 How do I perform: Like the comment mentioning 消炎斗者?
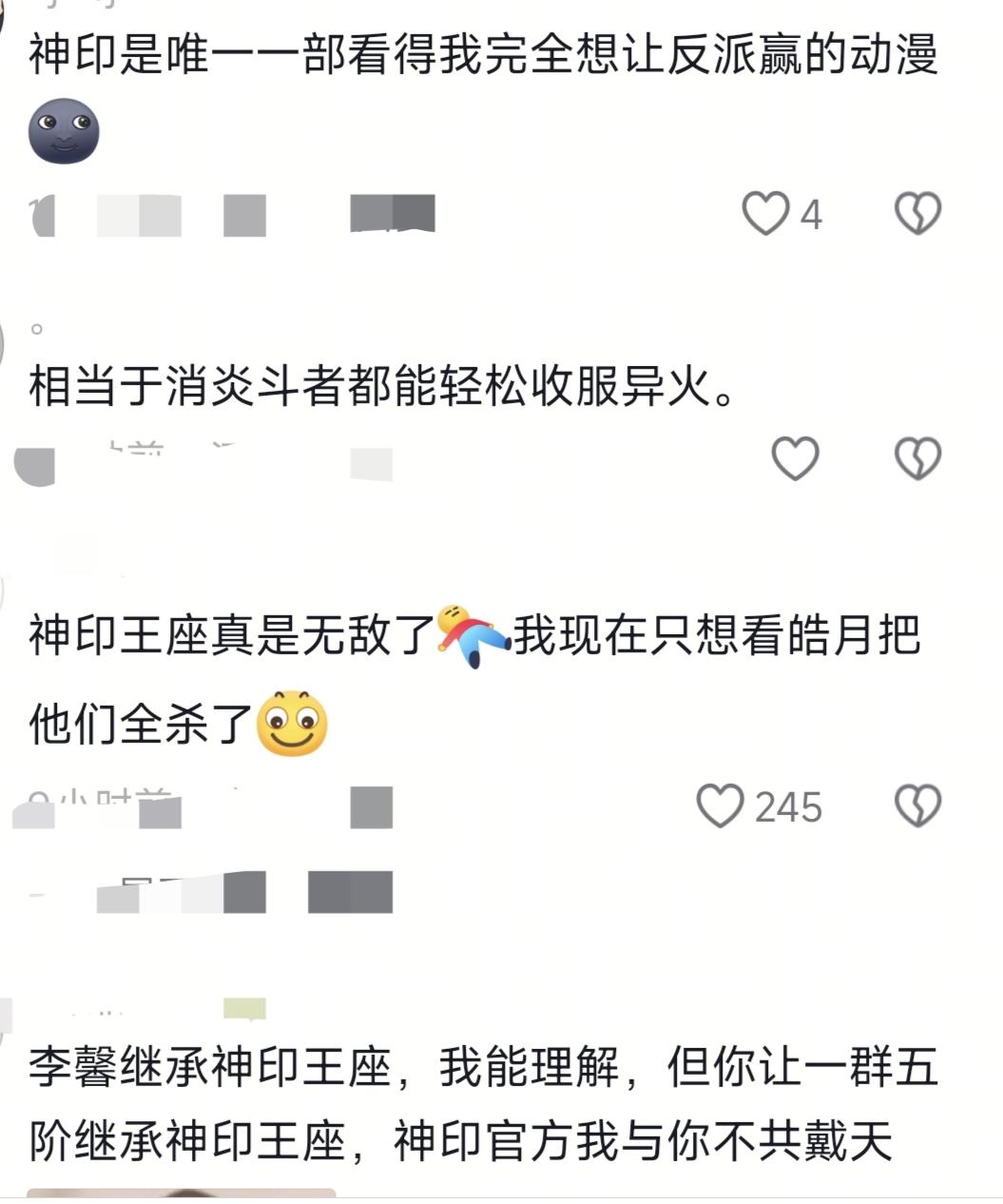(795, 458)
